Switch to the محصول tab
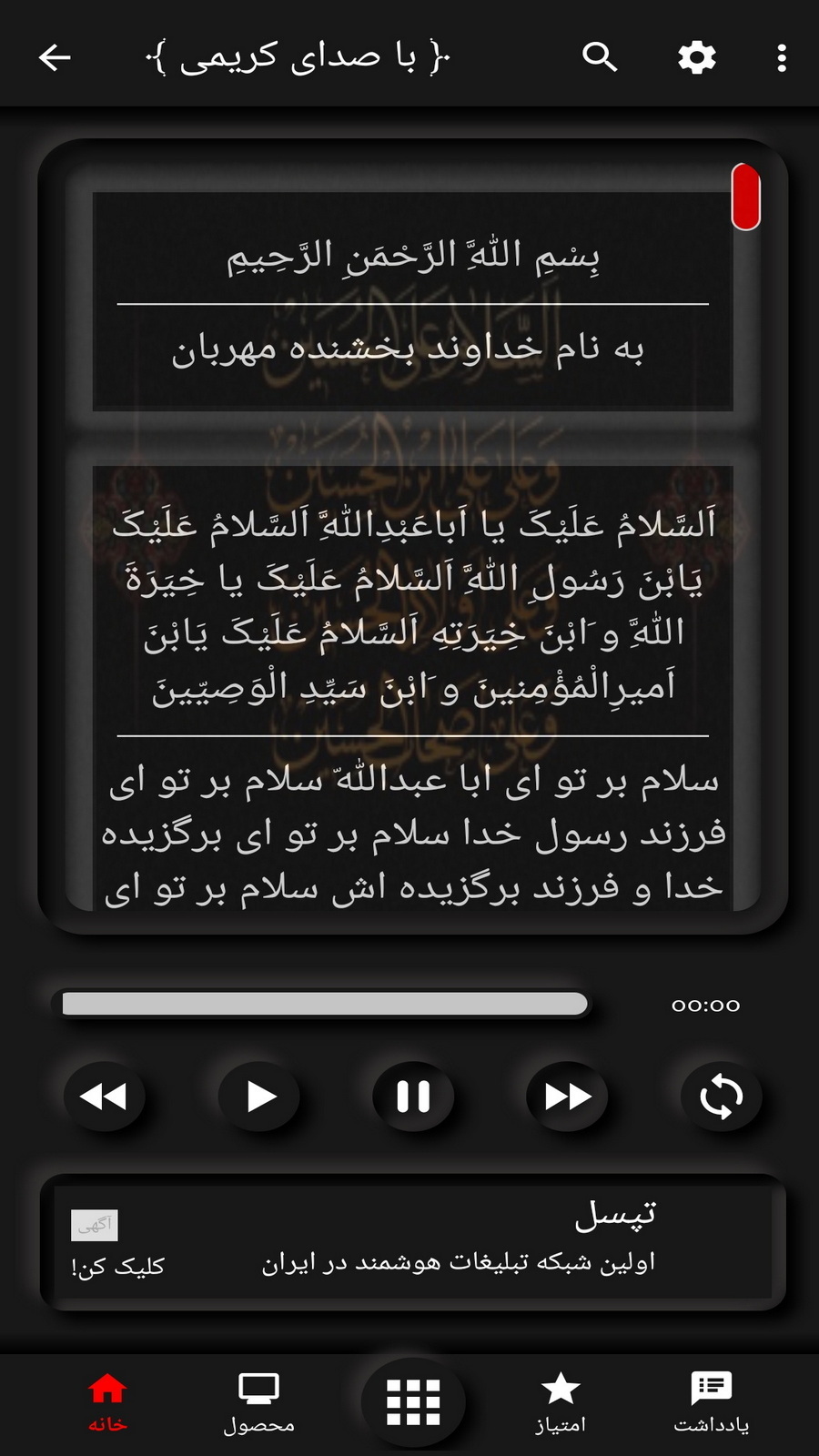Screen dimensions: 819x1456 [258, 1403]
